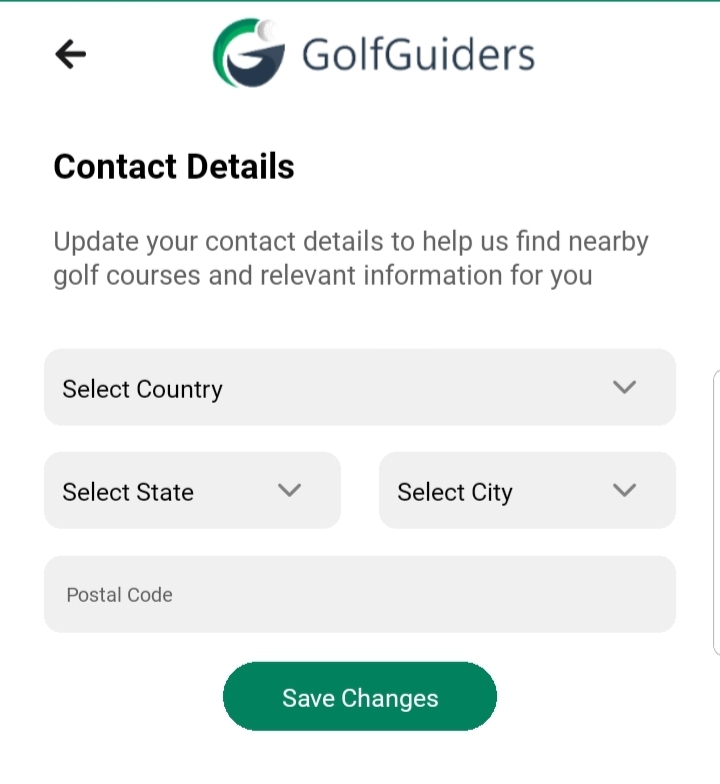Expand the Select State dropdown
The image size is (720, 784).
point(192,491)
